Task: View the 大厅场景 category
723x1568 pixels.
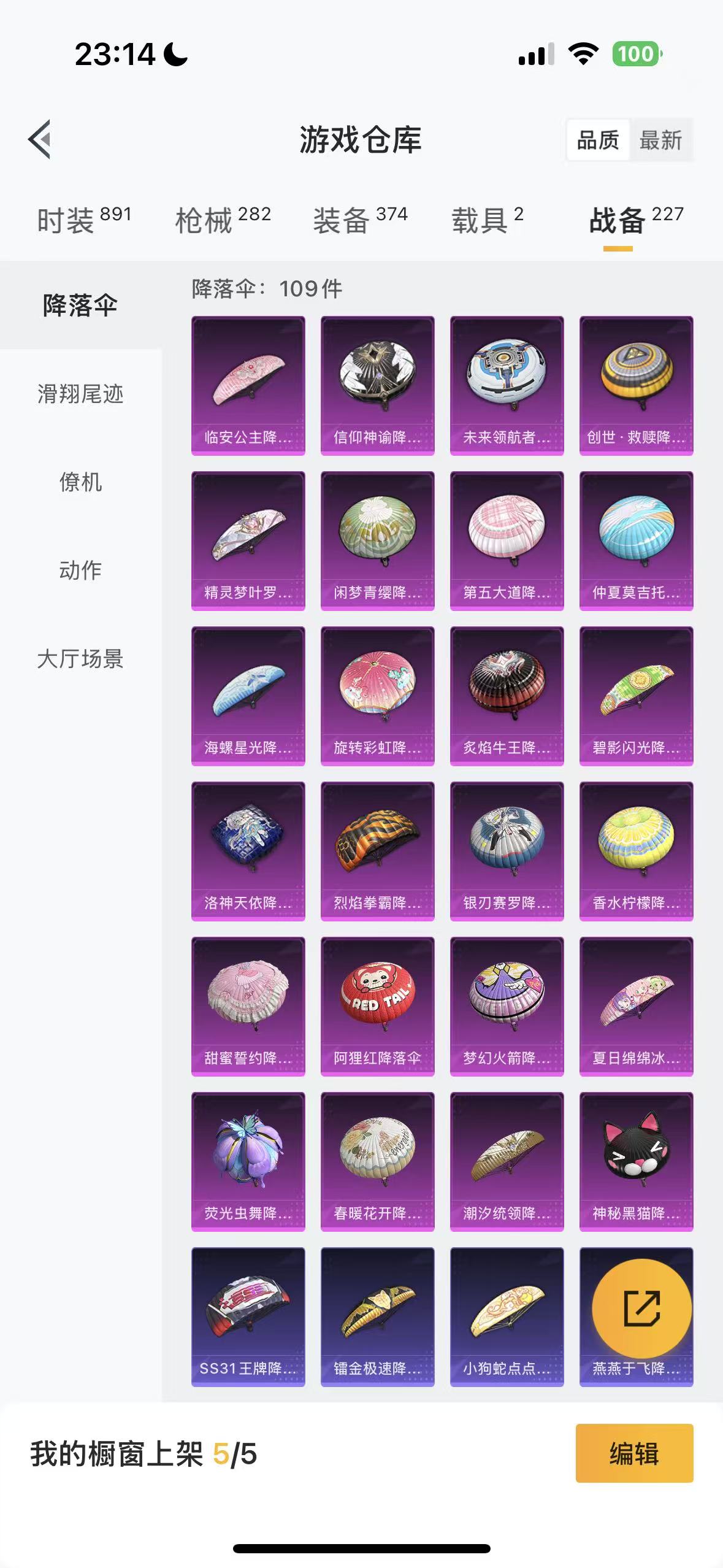Action: [80, 659]
